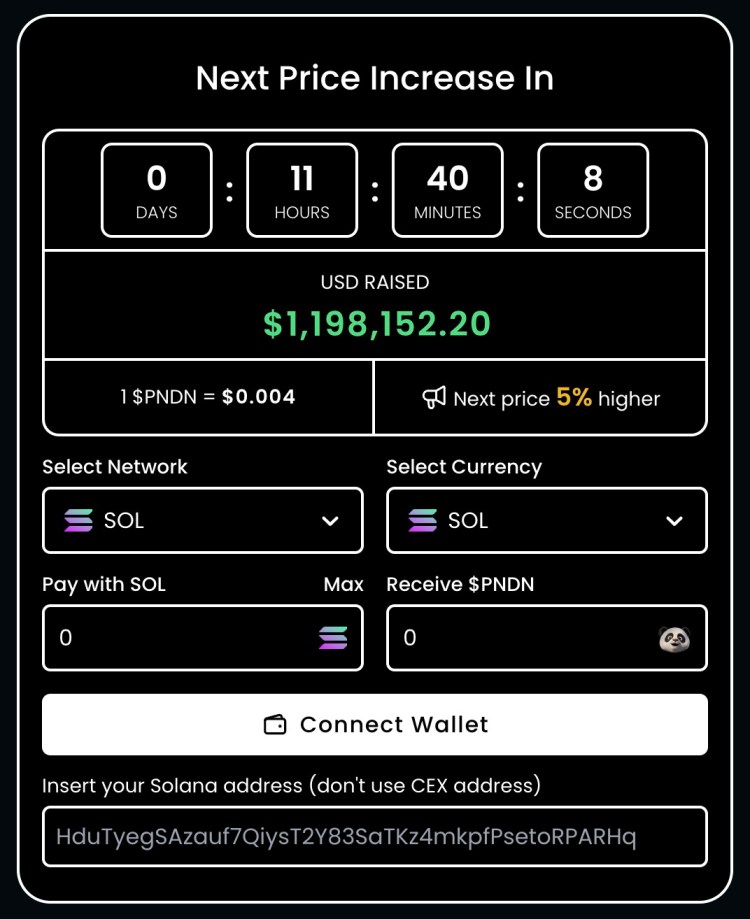Click the SOL label in the currency selector
Viewport: 750px width, 919px height.
[466, 520]
